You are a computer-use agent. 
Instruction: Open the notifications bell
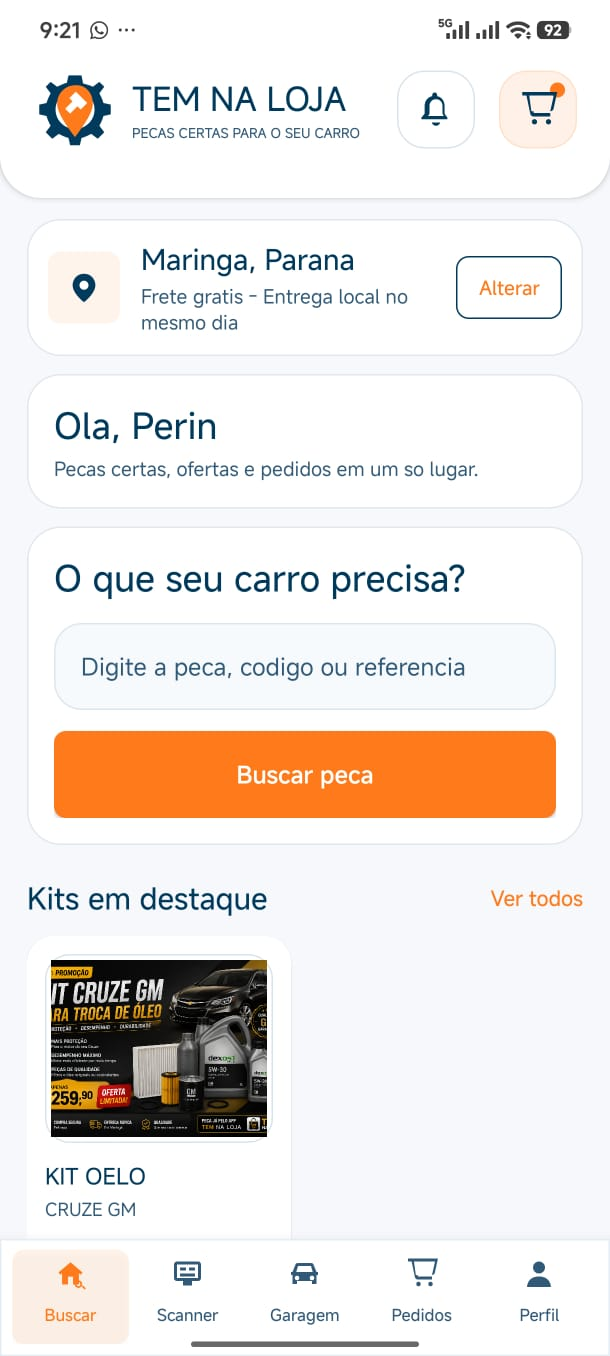coord(435,109)
